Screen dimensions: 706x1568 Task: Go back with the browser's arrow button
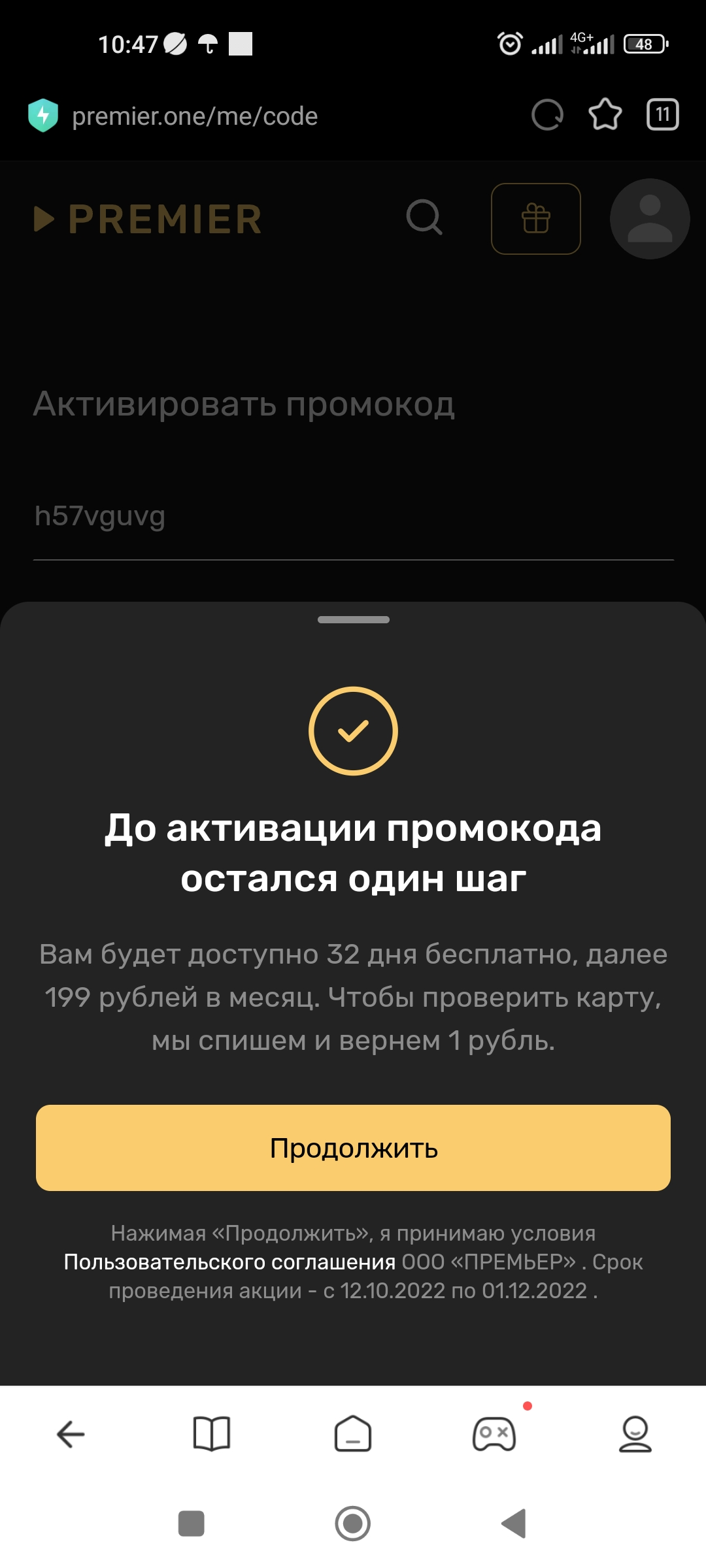pyautogui.click(x=71, y=1434)
